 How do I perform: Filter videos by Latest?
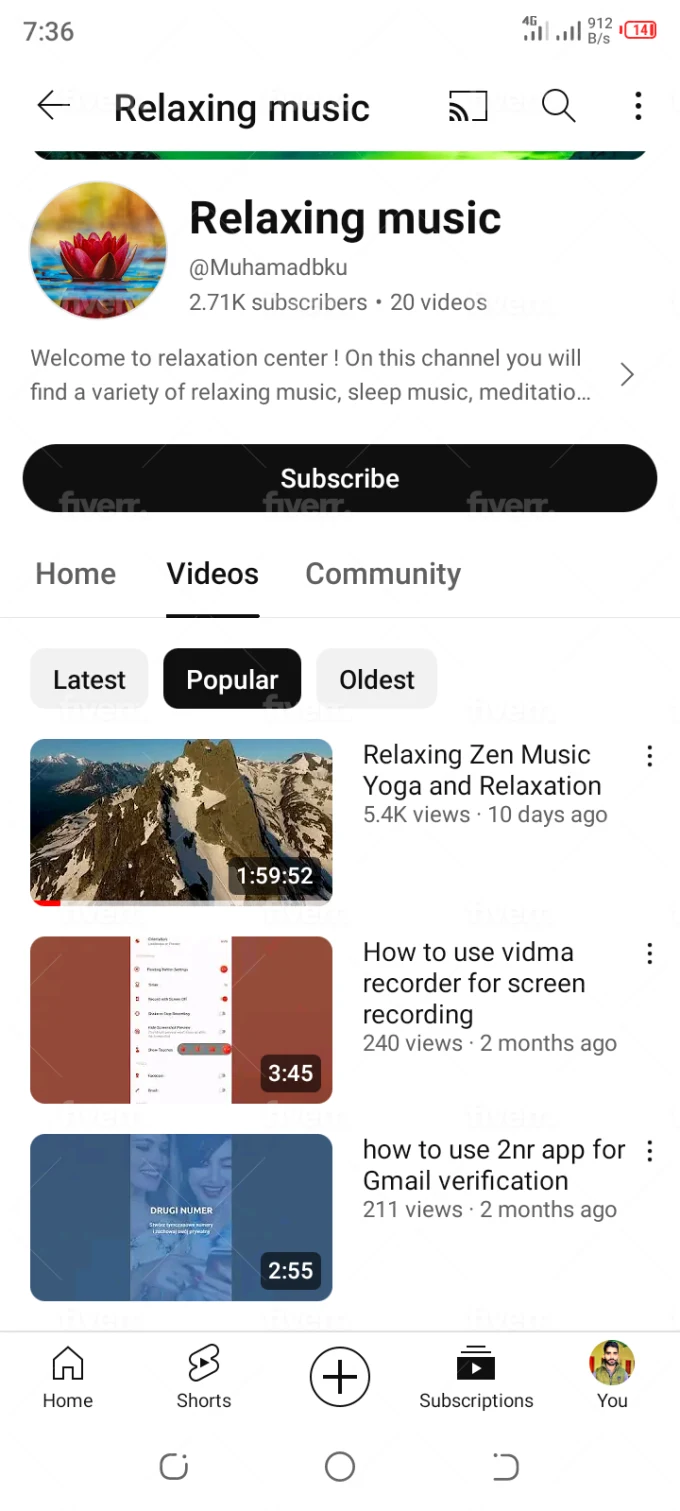[89, 680]
